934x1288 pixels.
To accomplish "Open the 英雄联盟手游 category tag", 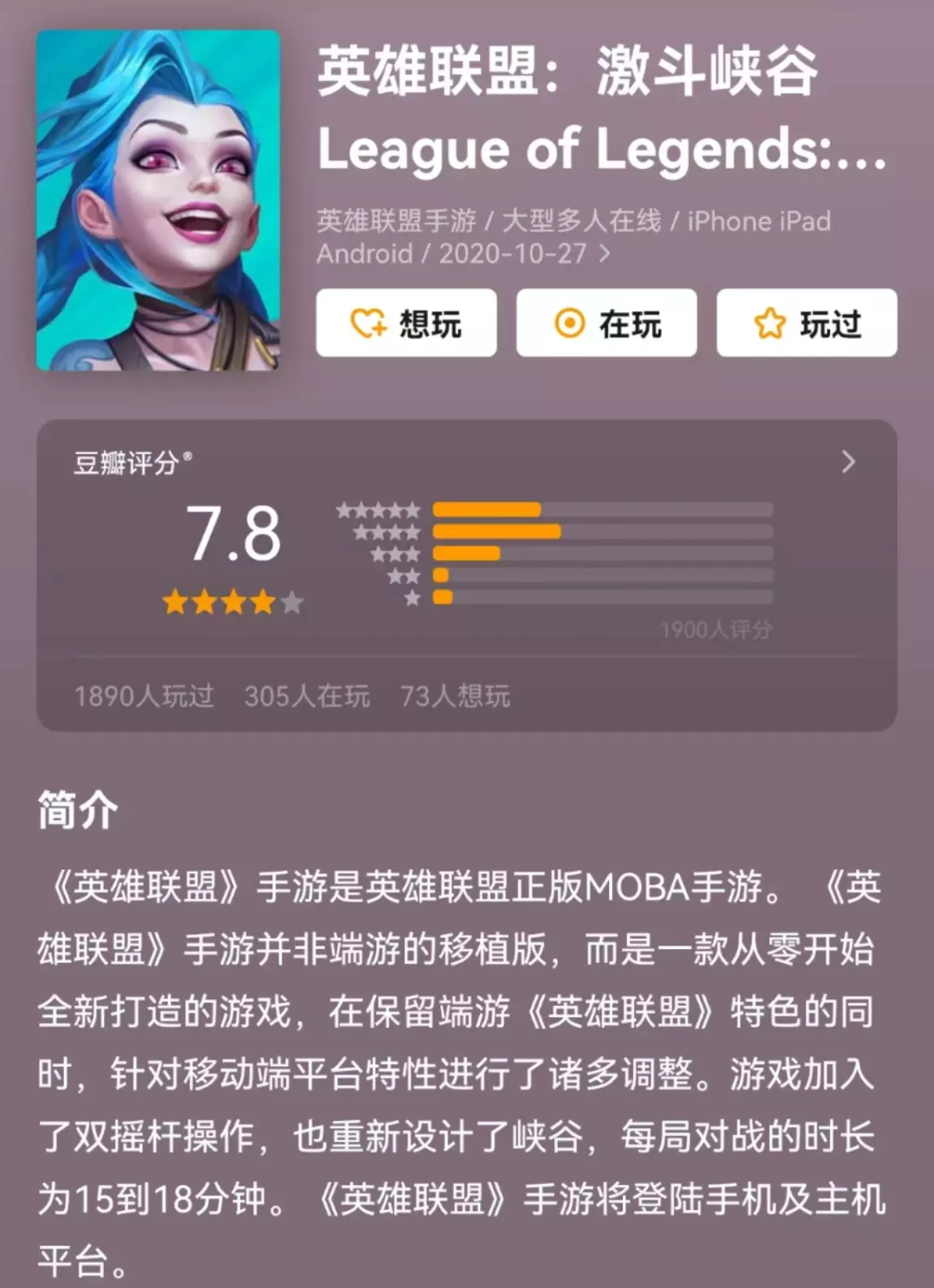I will pos(398,221).
